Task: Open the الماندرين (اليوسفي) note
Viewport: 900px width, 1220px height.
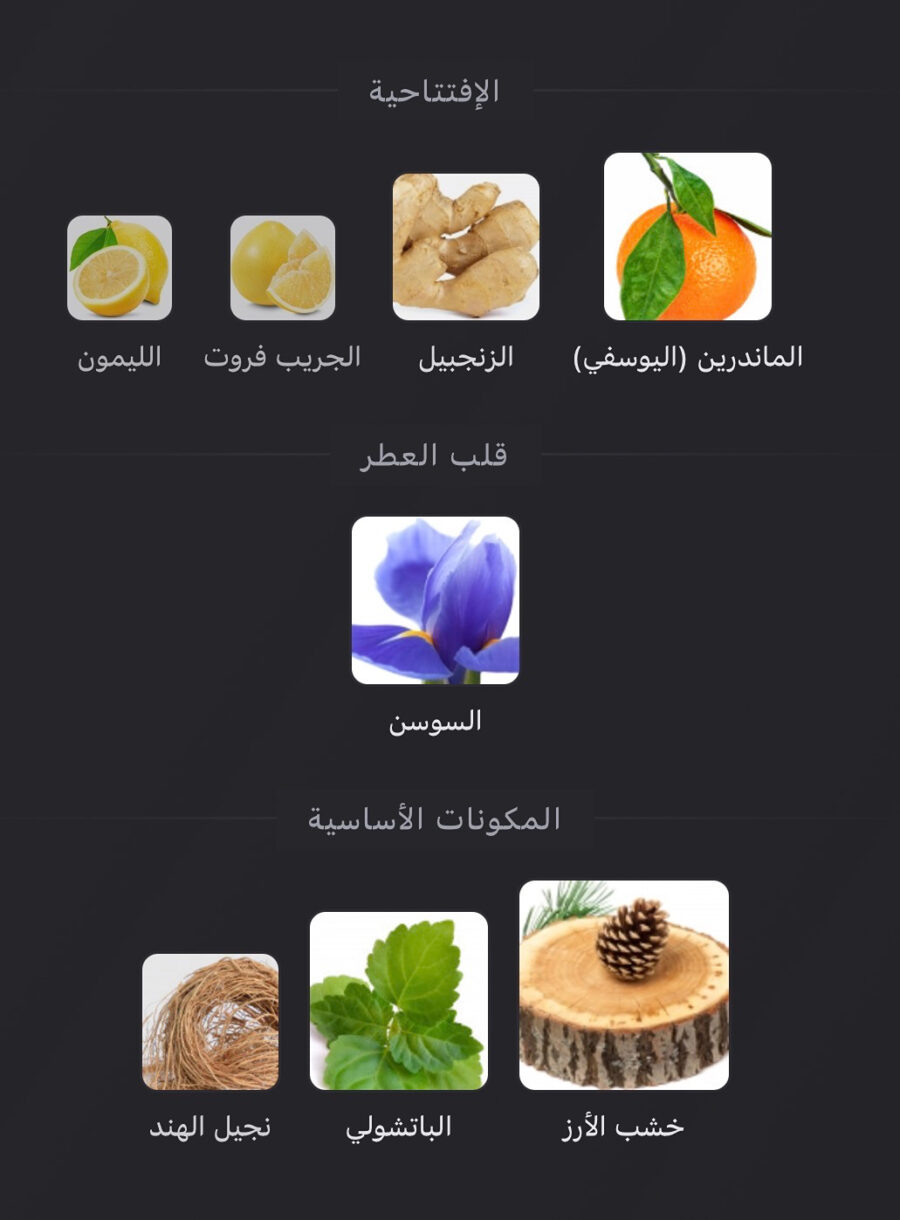Action: tap(687, 237)
